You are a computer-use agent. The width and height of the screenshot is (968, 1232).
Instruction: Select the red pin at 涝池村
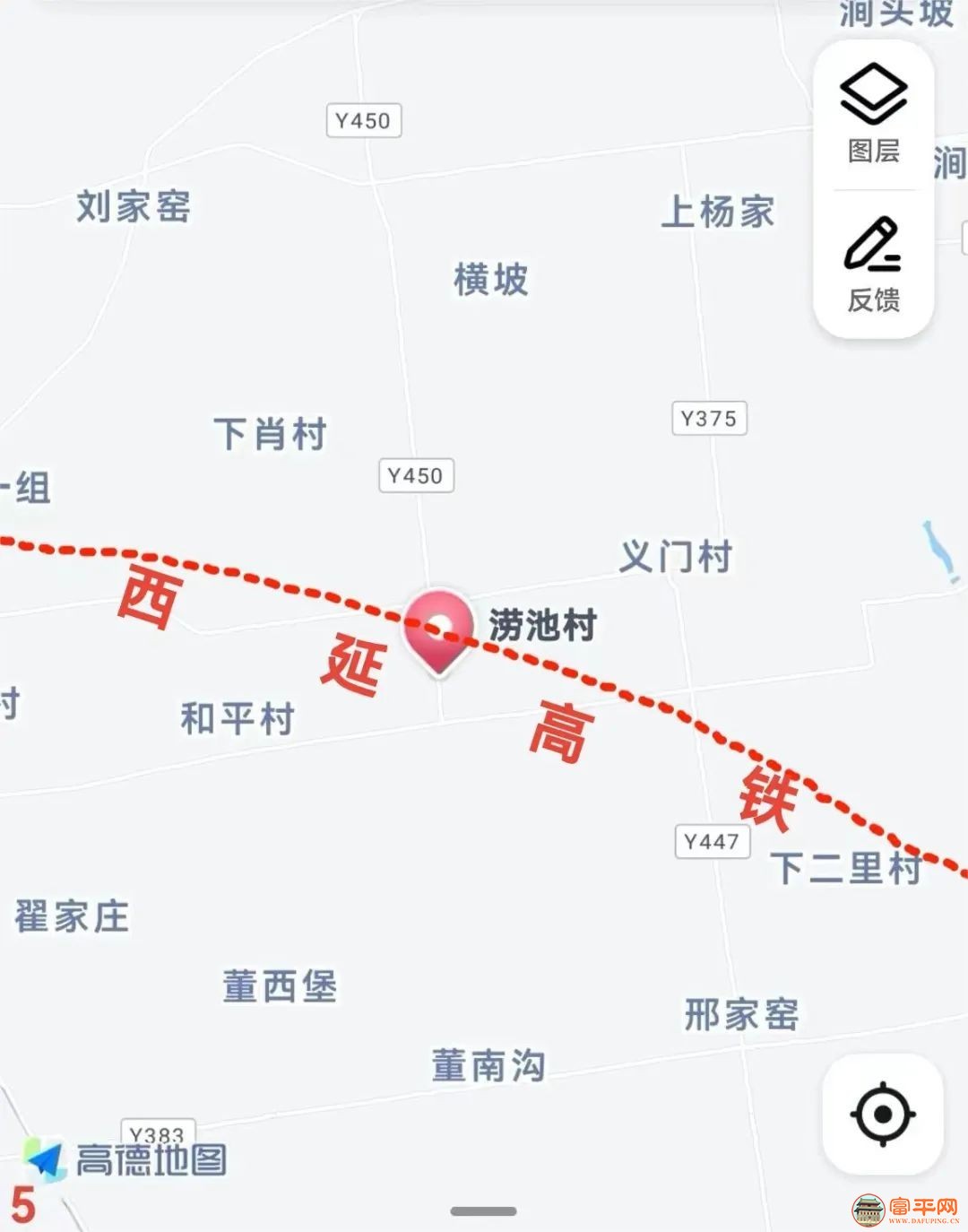438,629
